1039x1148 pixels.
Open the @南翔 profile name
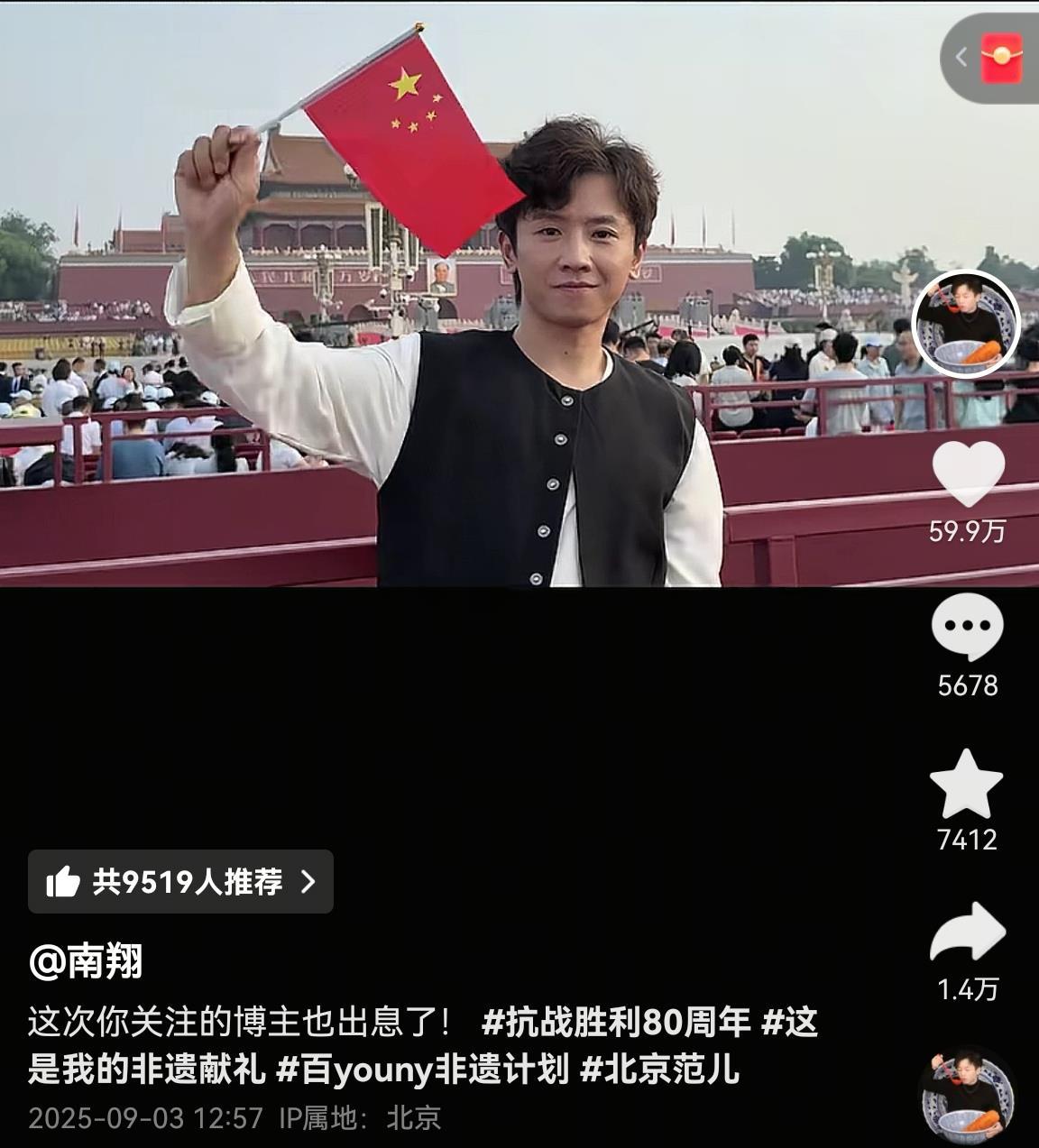click(86, 962)
